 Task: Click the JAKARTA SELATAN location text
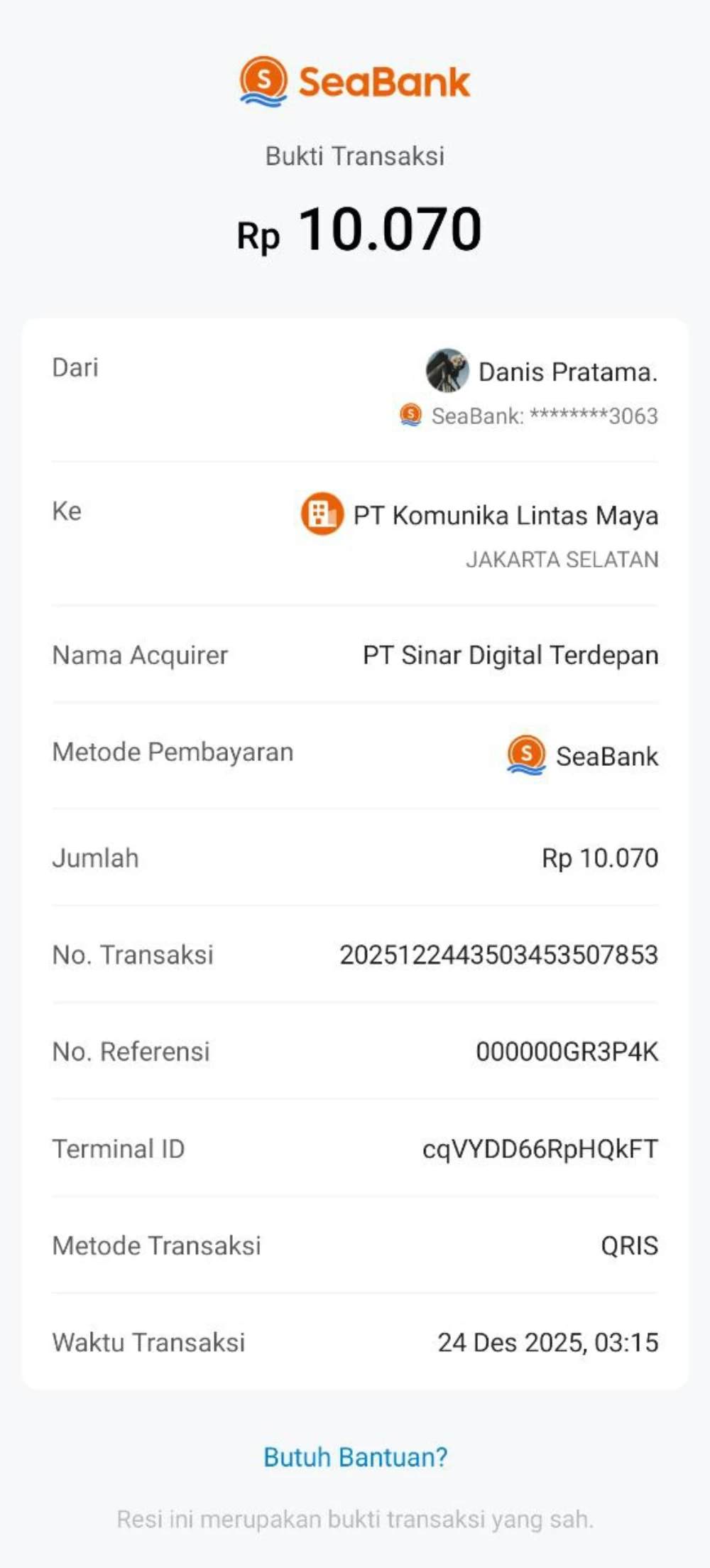tap(563, 561)
